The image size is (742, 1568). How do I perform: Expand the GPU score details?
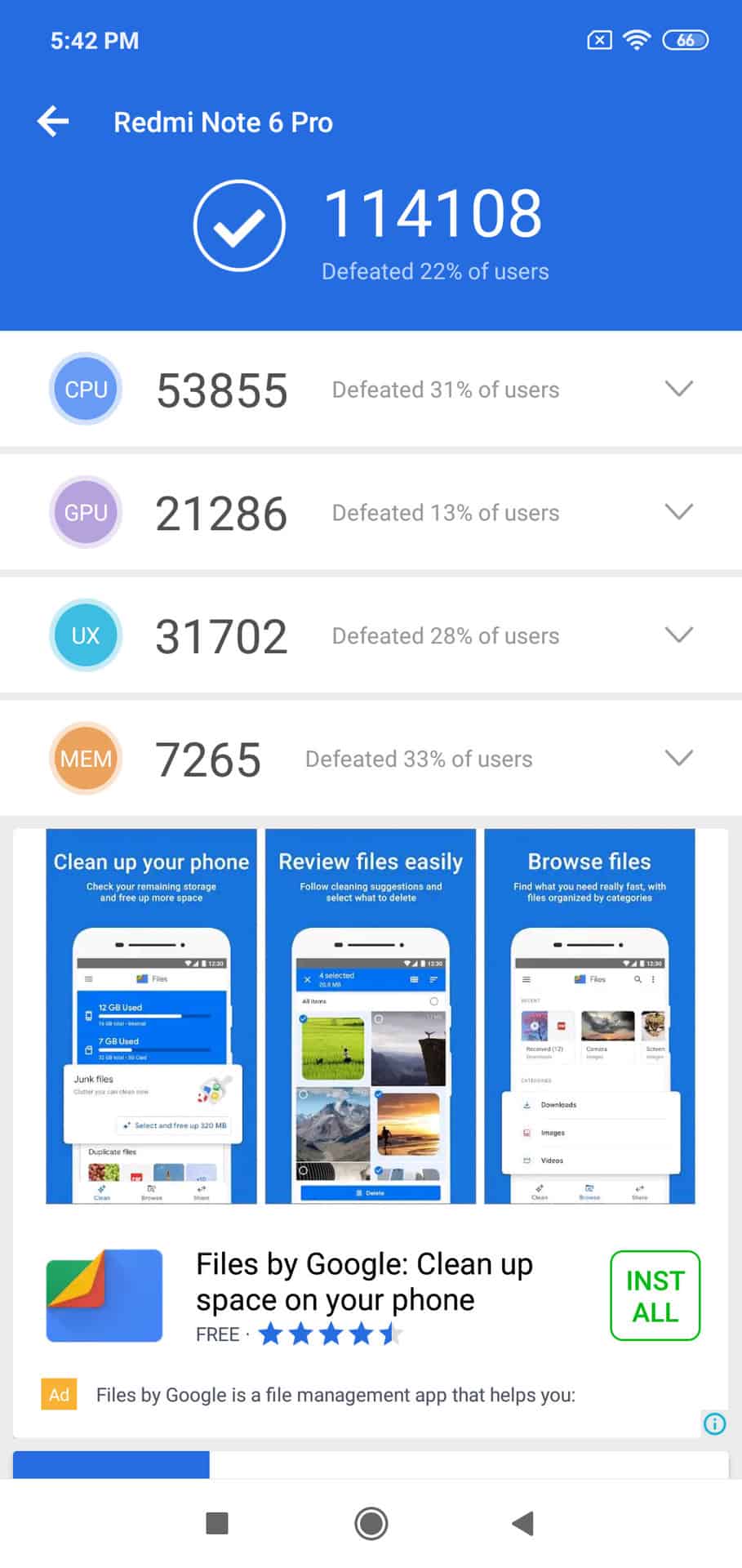pos(678,512)
